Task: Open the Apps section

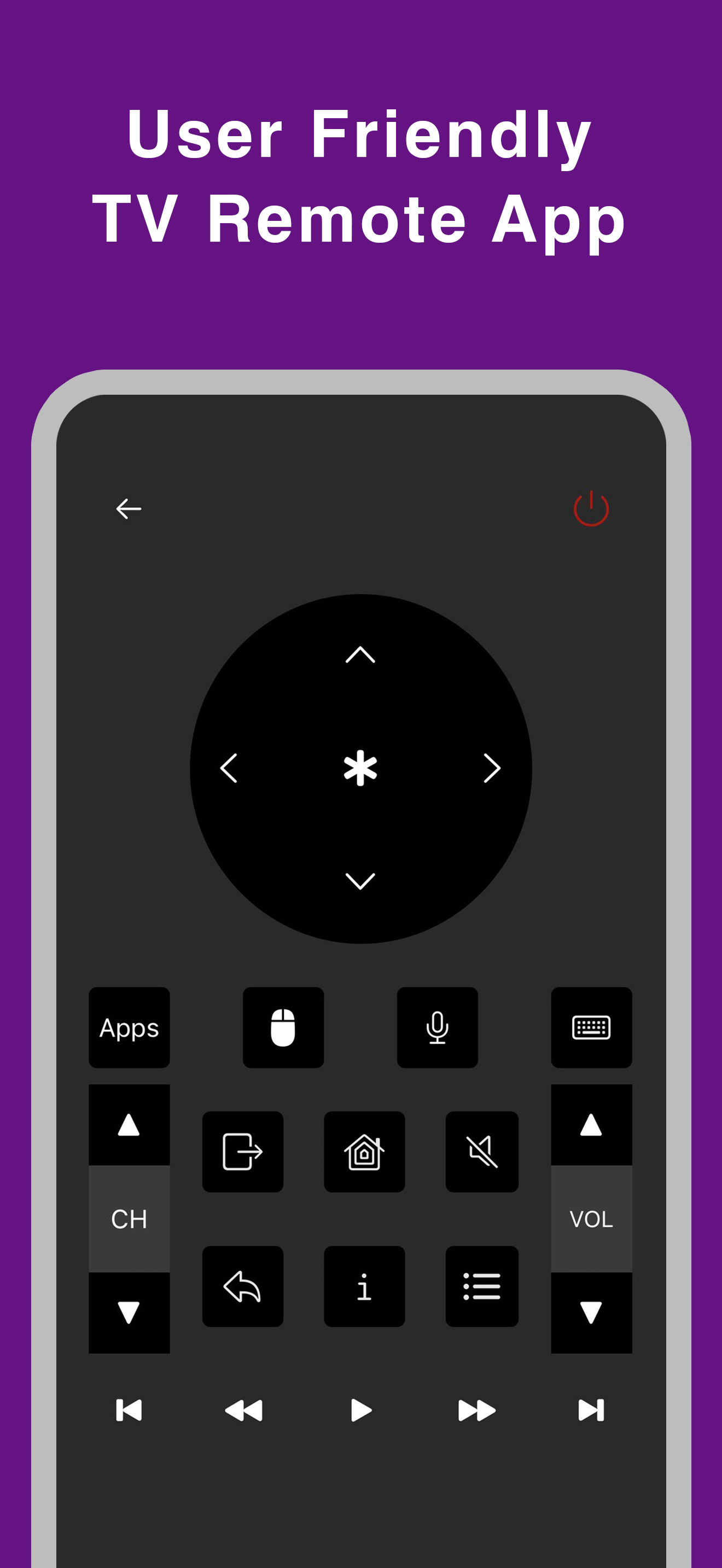Action: pos(129,1029)
